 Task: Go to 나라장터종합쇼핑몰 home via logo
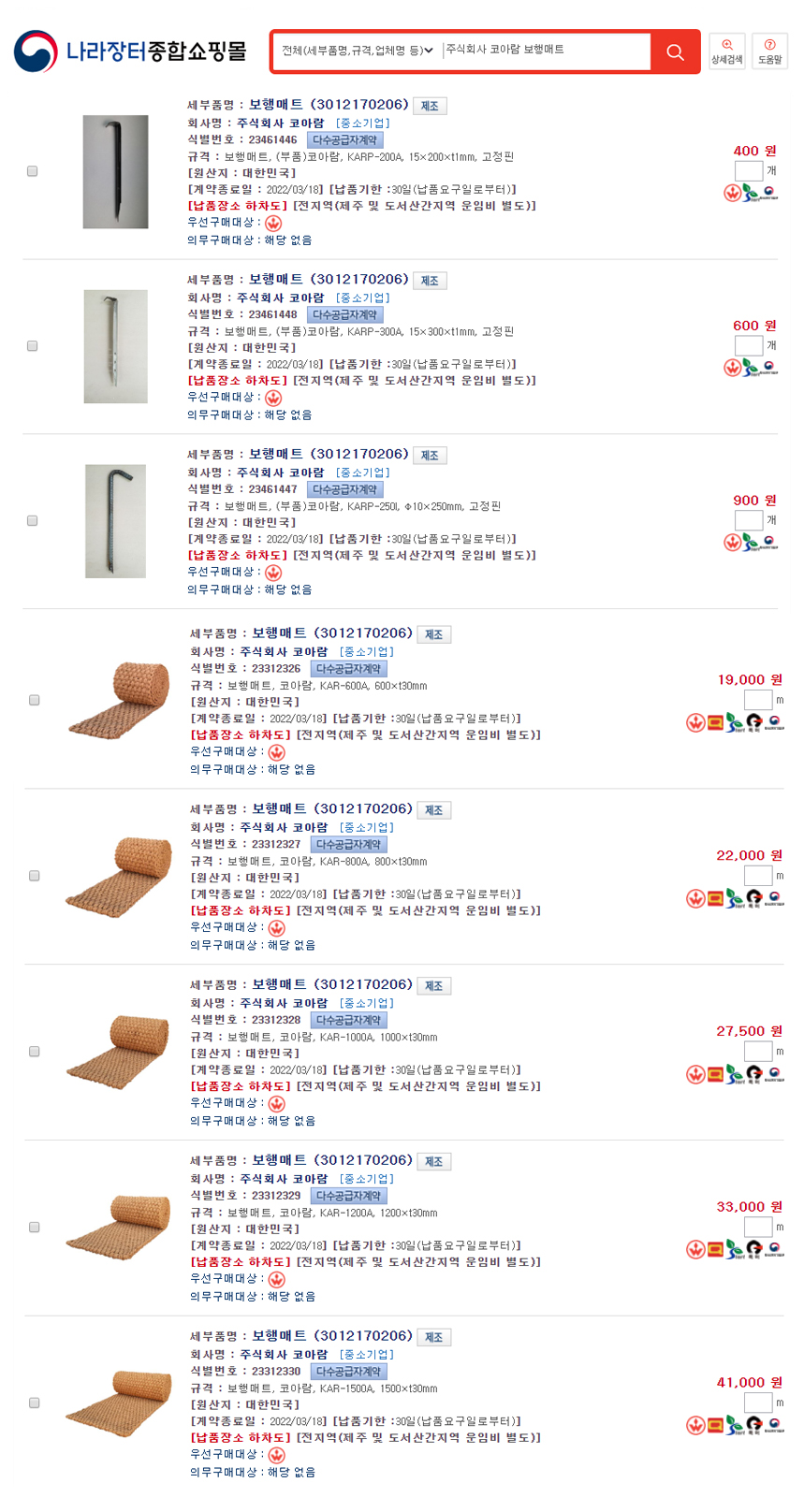[x=130, y=51]
